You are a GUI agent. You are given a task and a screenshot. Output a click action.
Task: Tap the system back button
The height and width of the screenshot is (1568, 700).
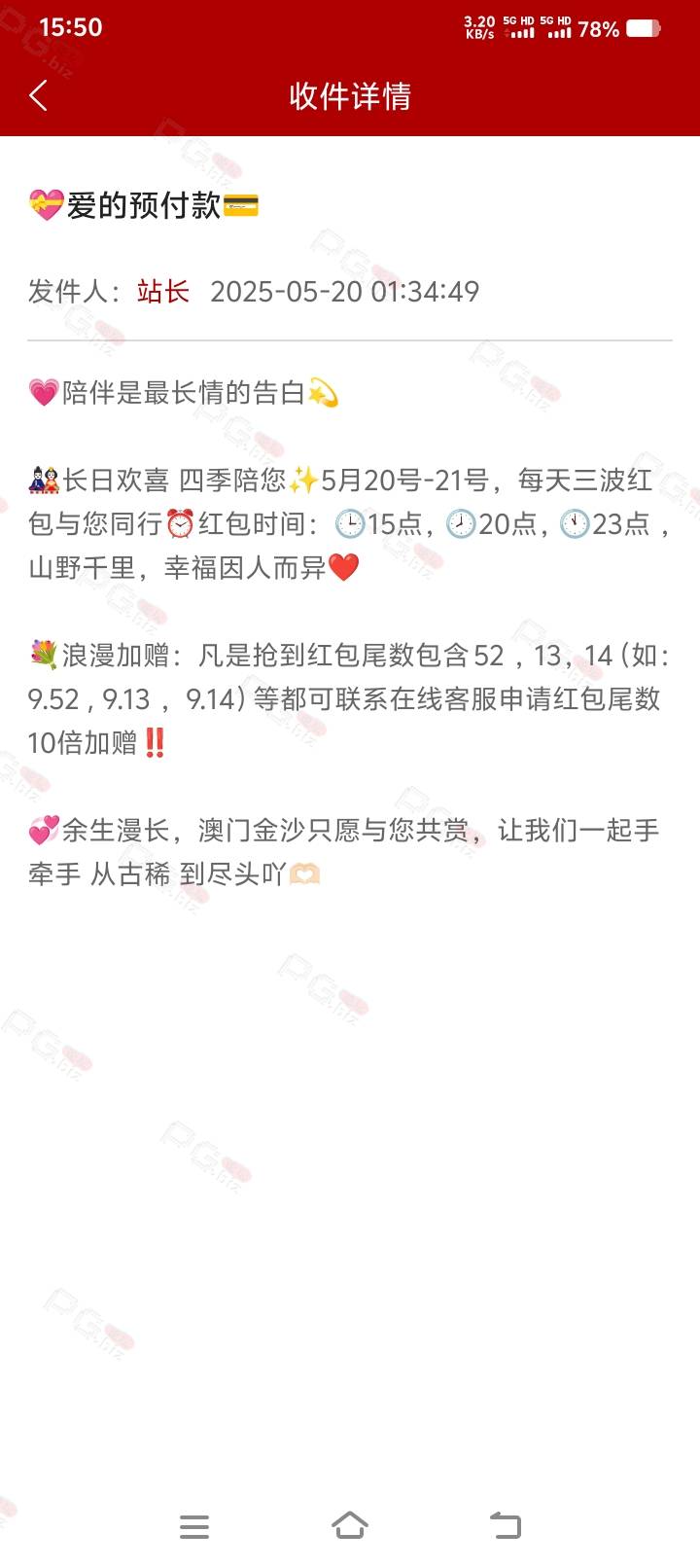505,1525
